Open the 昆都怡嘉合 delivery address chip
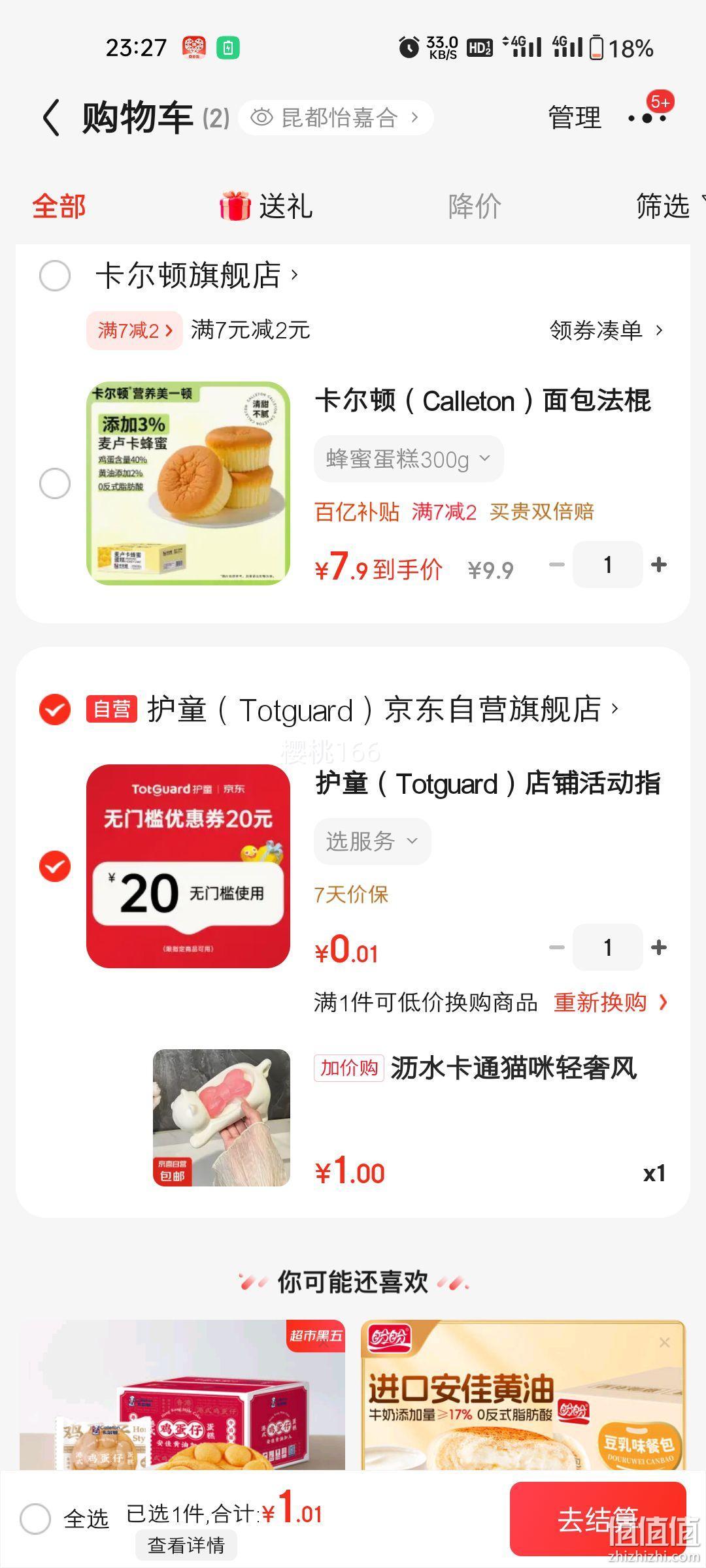706x1568 pixels. coord(335,118)
